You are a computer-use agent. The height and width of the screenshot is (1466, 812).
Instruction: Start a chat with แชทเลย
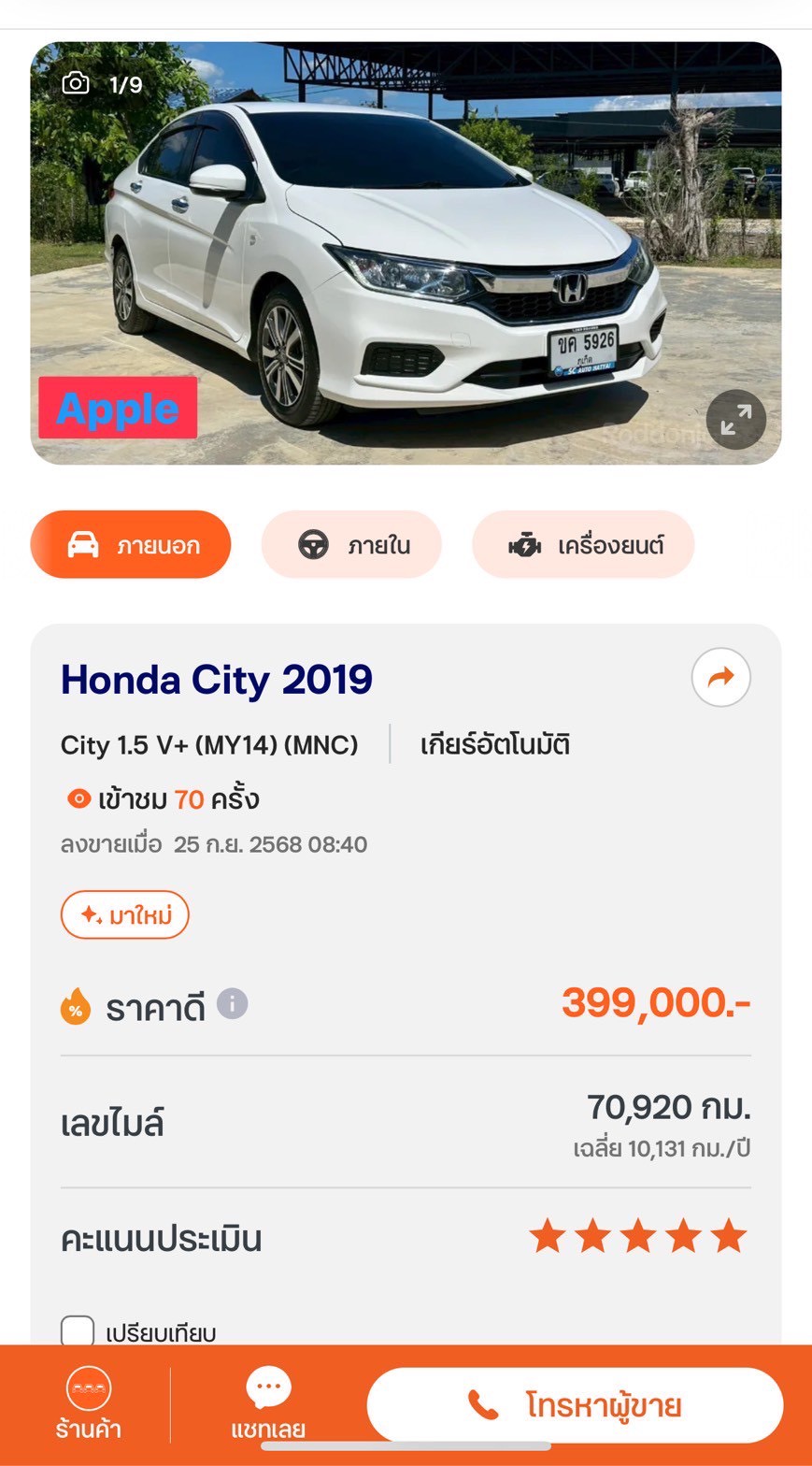[268, 1404]
